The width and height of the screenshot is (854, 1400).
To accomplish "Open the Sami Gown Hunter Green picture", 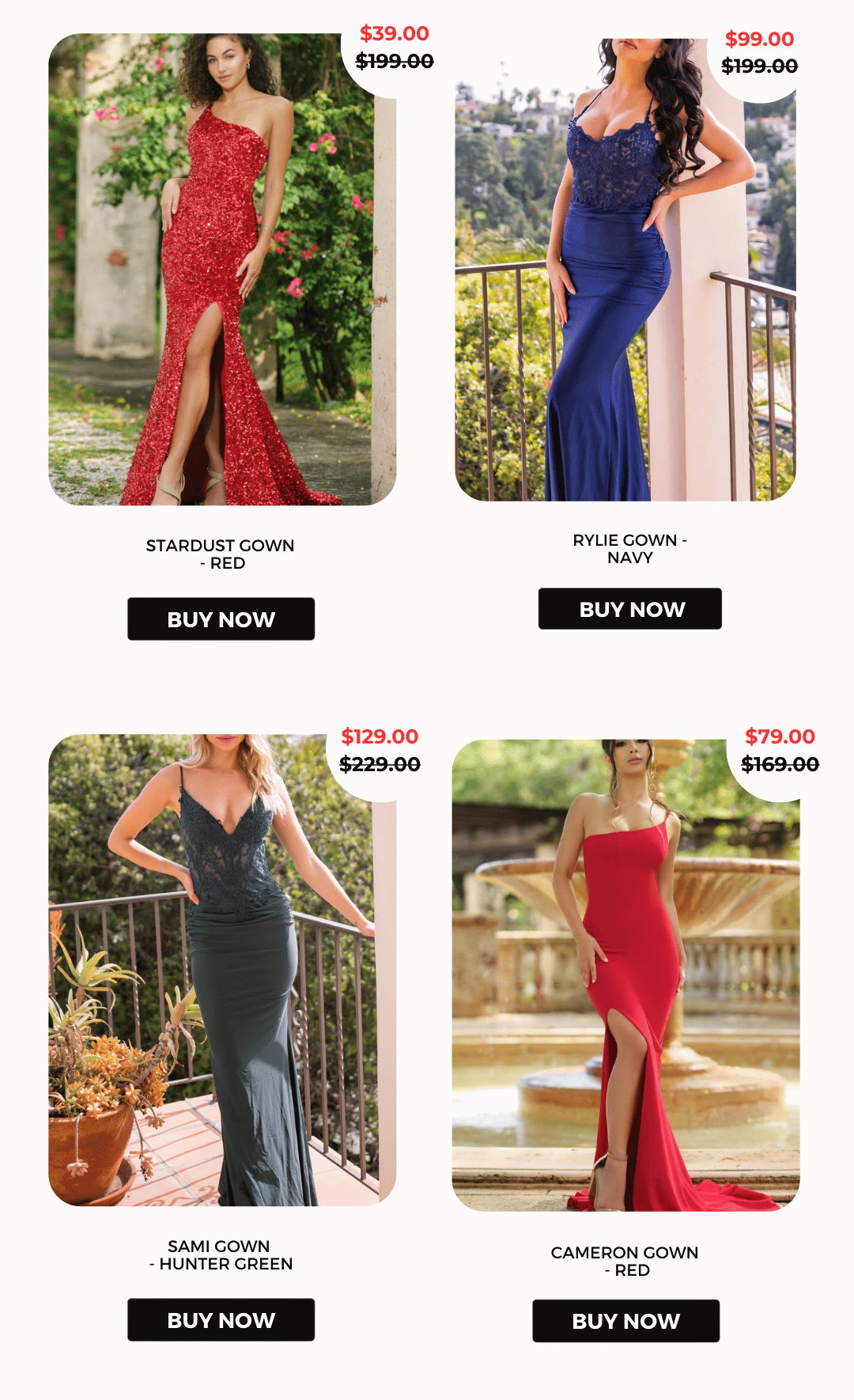I will tap(221, 970).
